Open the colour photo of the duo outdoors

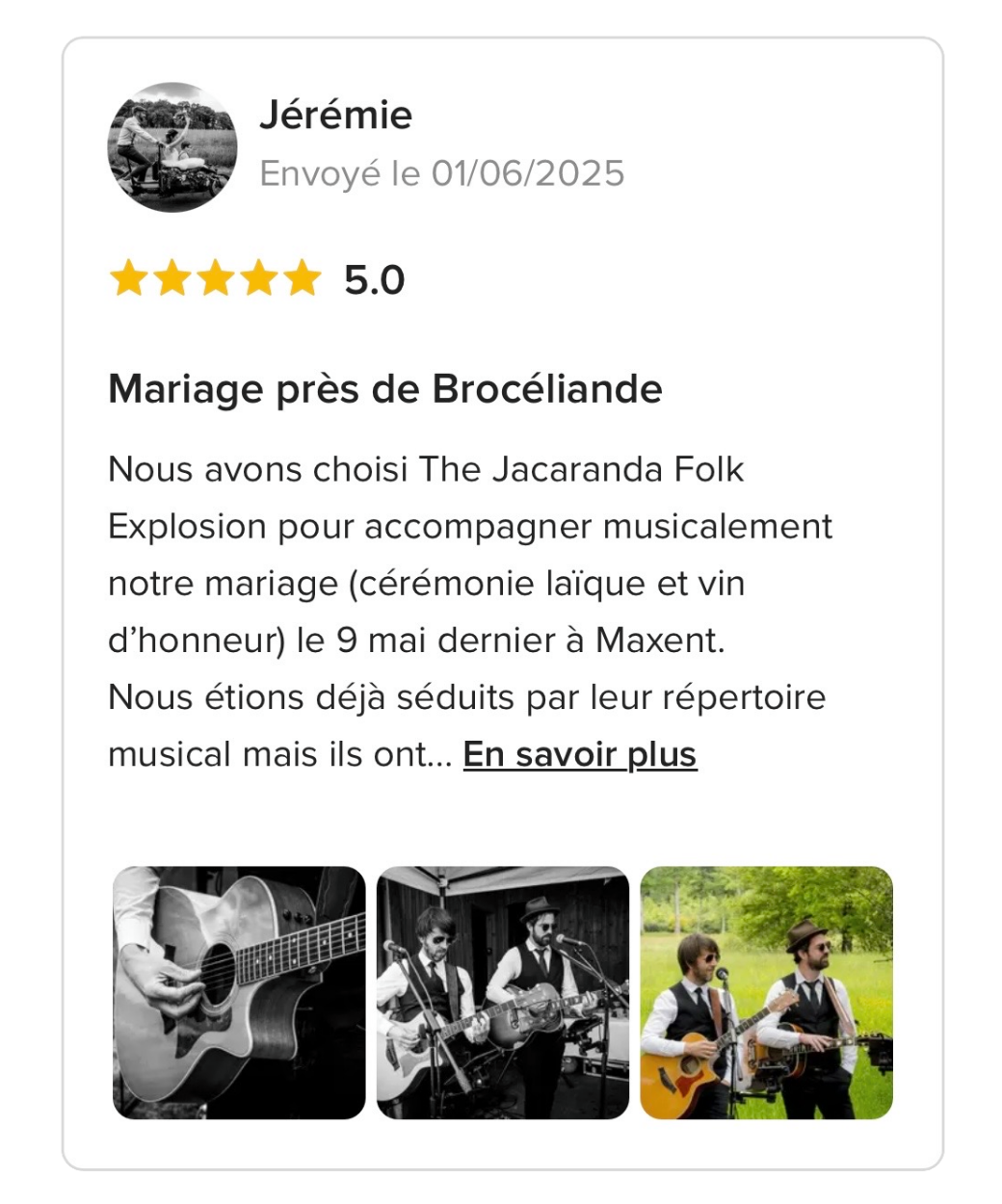[766, 992]
